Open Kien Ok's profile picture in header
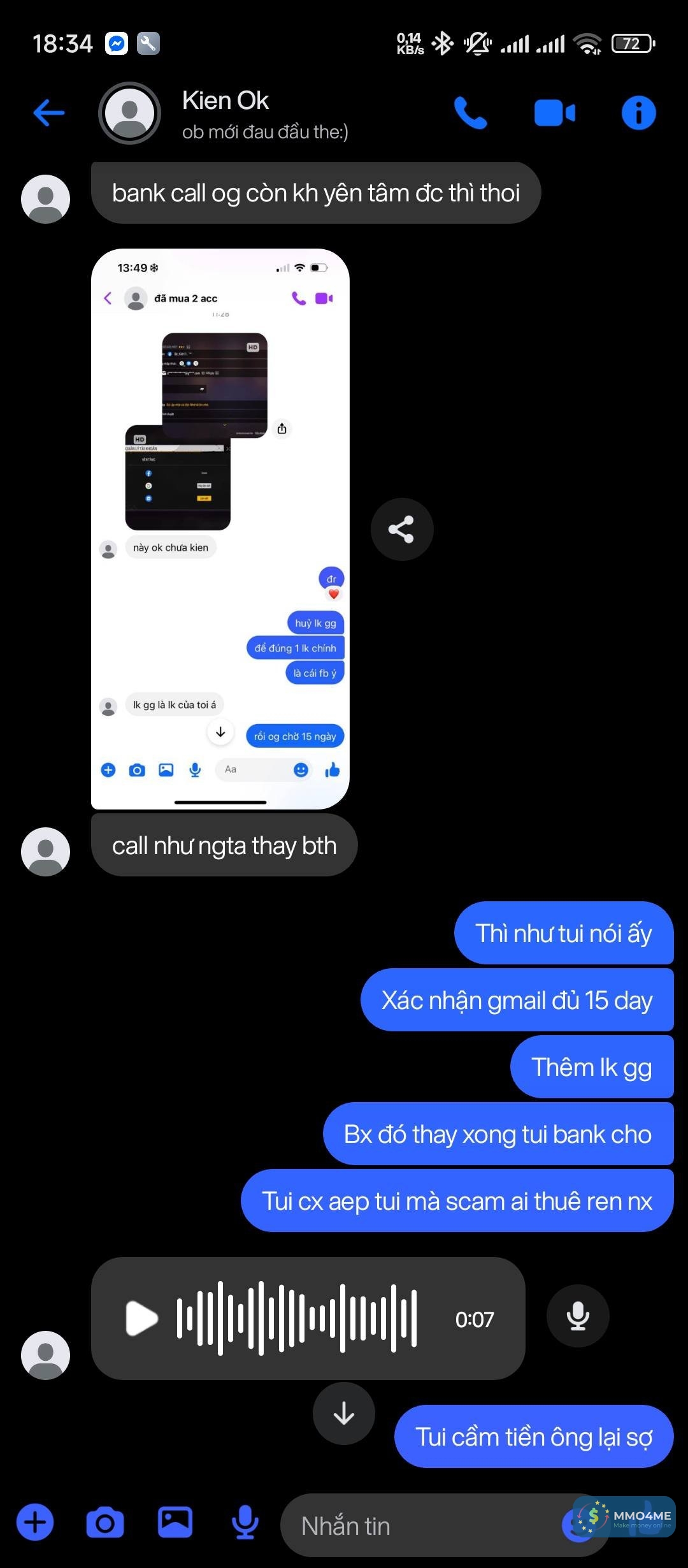 (129, 113)
